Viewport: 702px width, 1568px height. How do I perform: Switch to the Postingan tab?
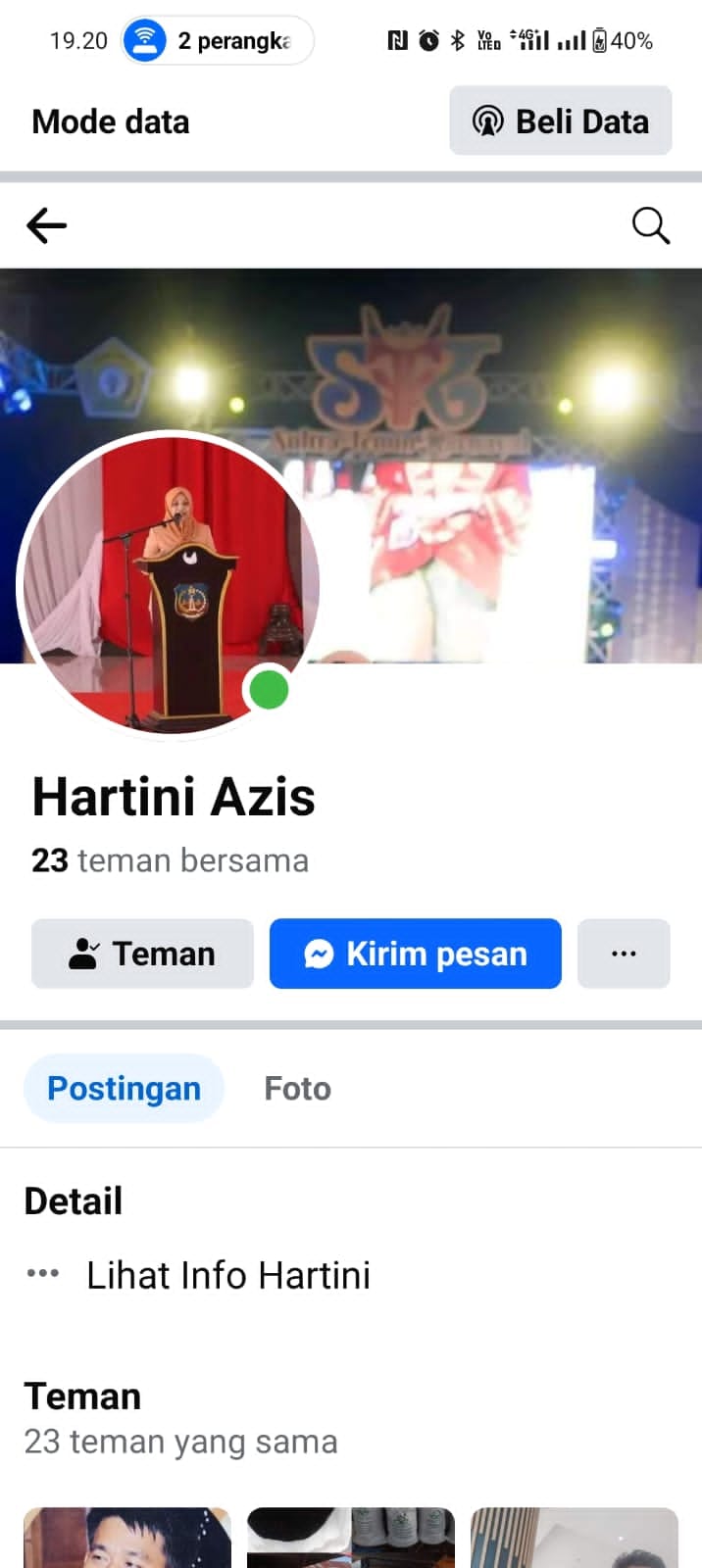(x=125, y=1088)
